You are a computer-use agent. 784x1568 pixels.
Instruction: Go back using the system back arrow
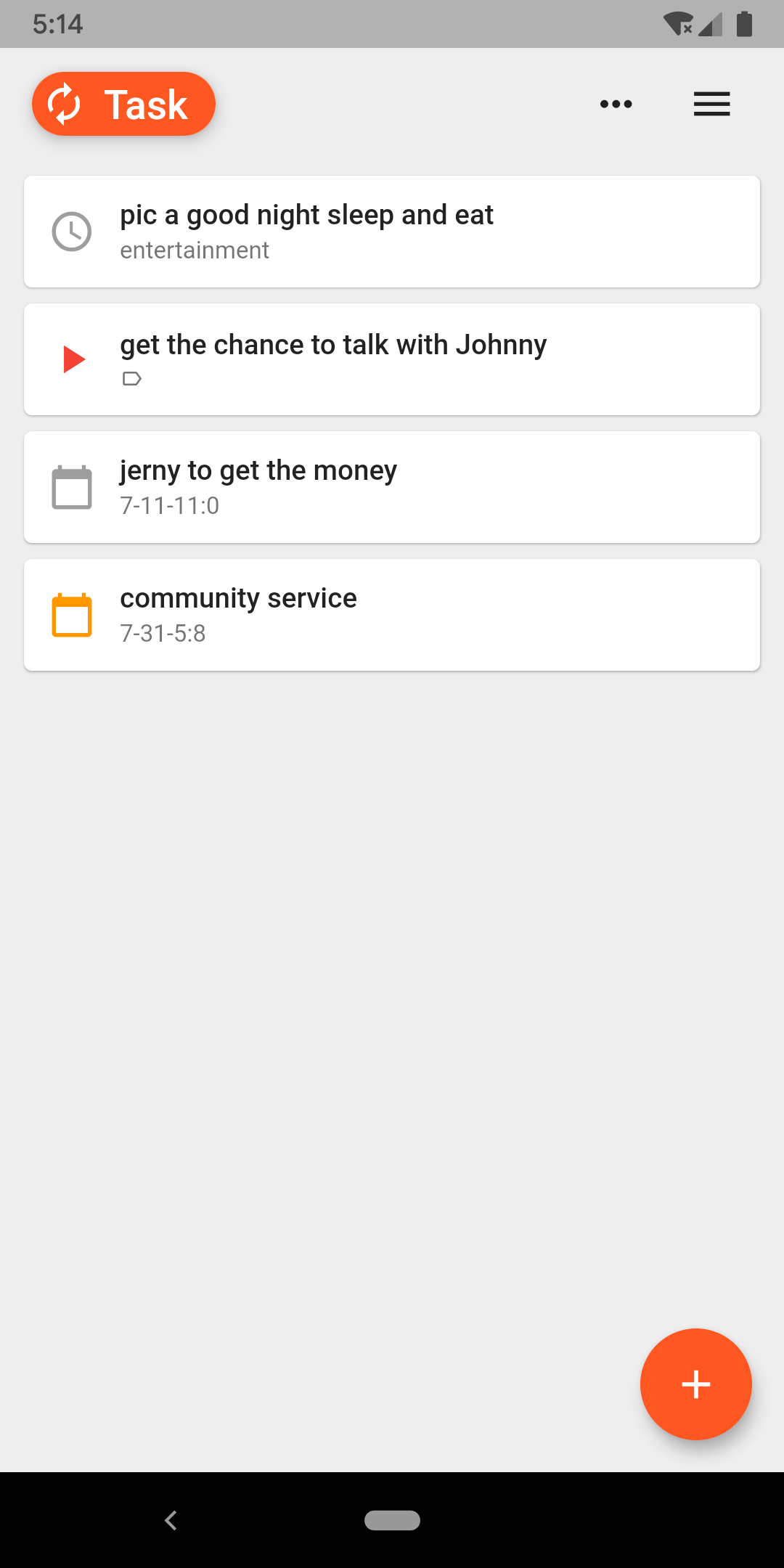point(171,1520)
